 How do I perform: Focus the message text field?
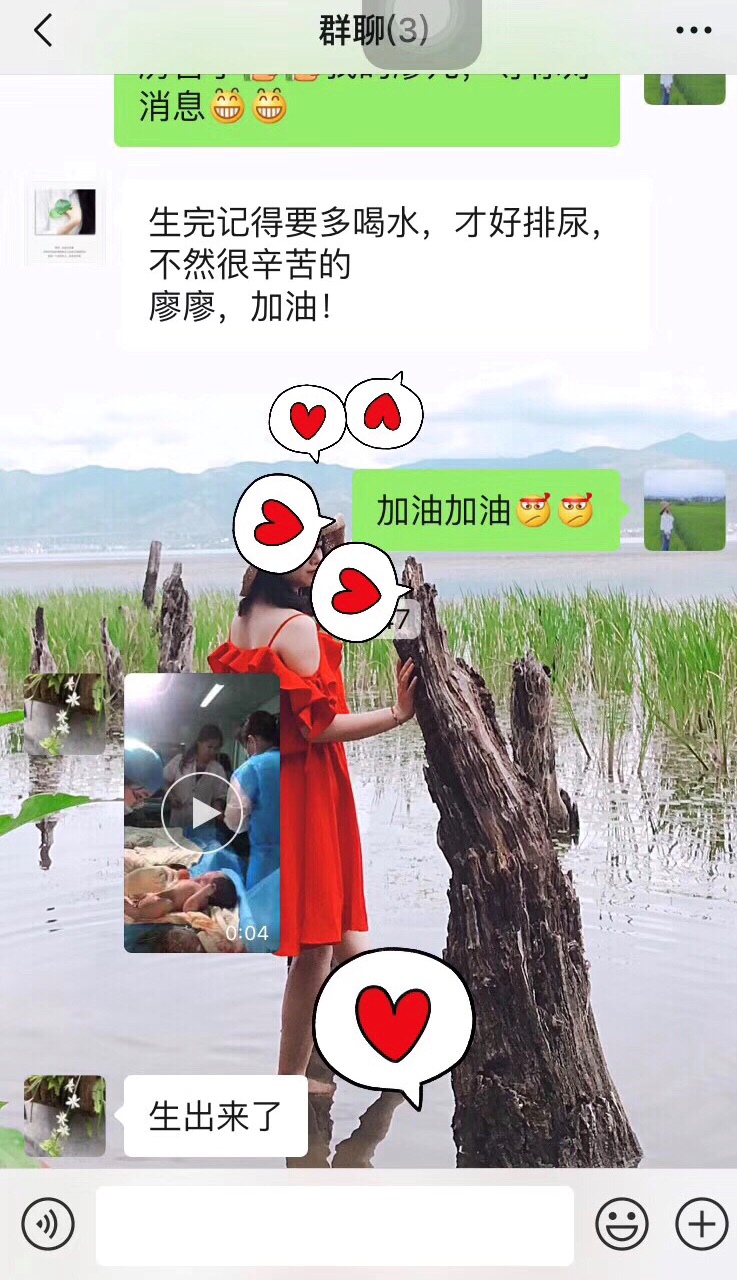pos(334,1225)
